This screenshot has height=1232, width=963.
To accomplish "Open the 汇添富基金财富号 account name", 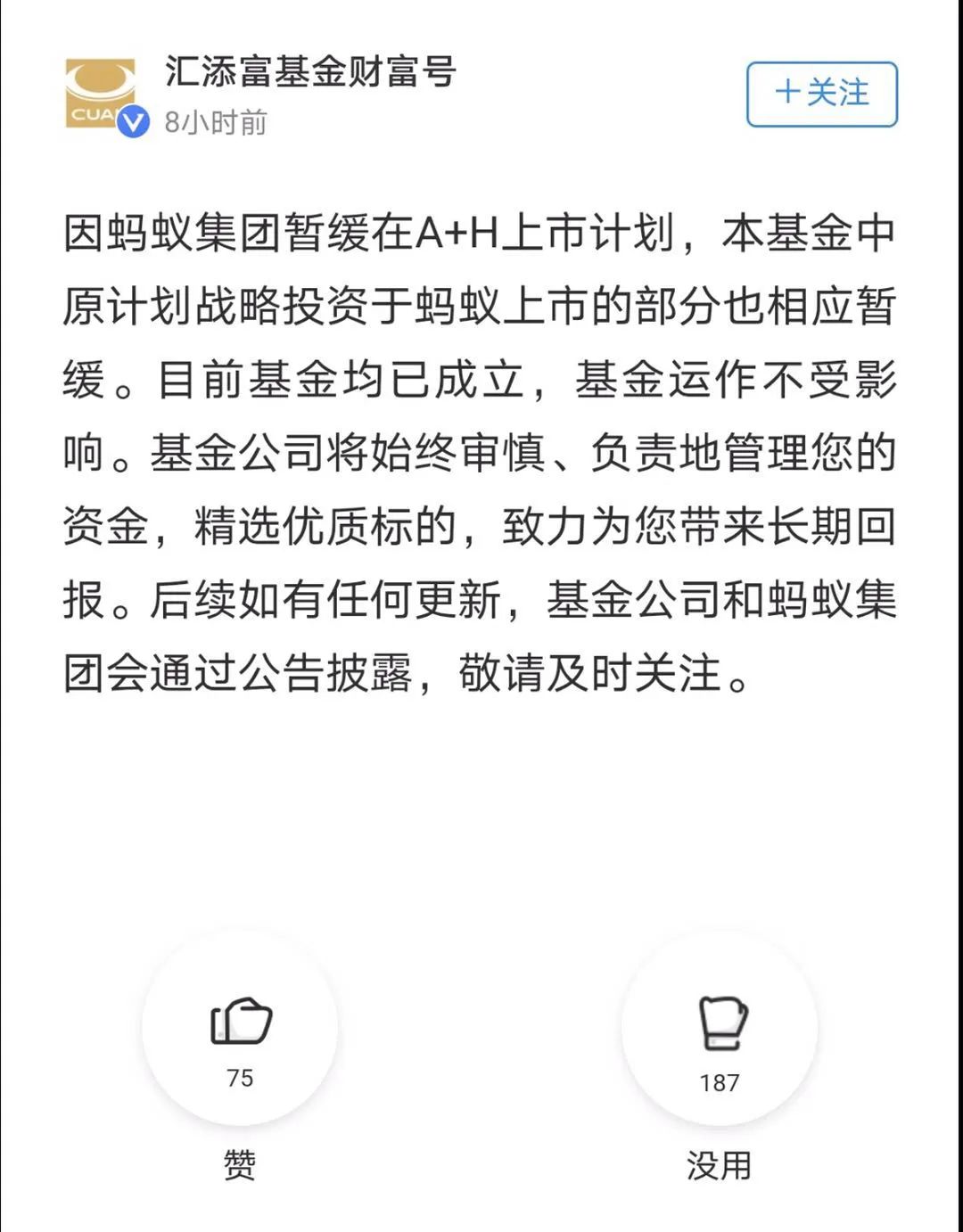I will point(310,71).
